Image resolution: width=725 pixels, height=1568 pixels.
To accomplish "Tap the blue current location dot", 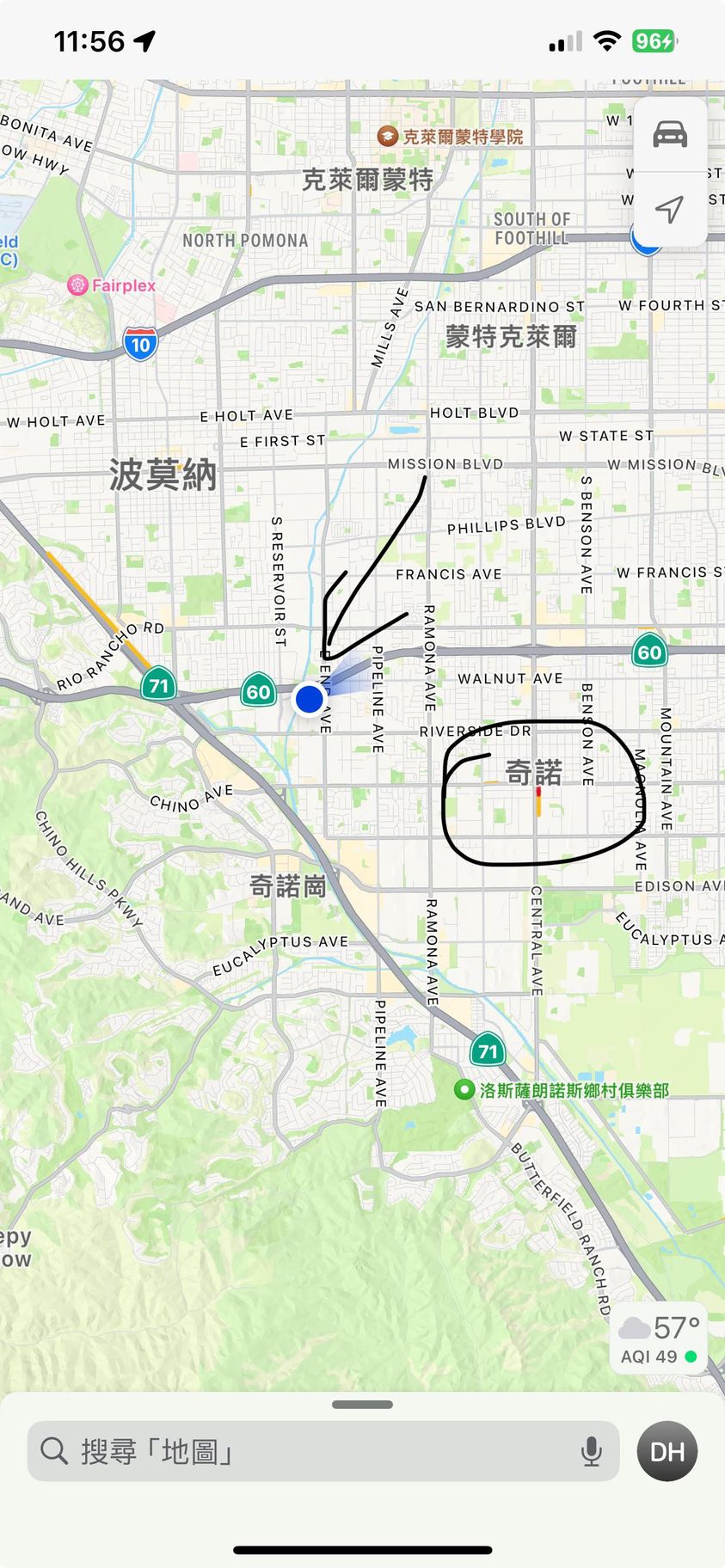I will pos(309,699).
